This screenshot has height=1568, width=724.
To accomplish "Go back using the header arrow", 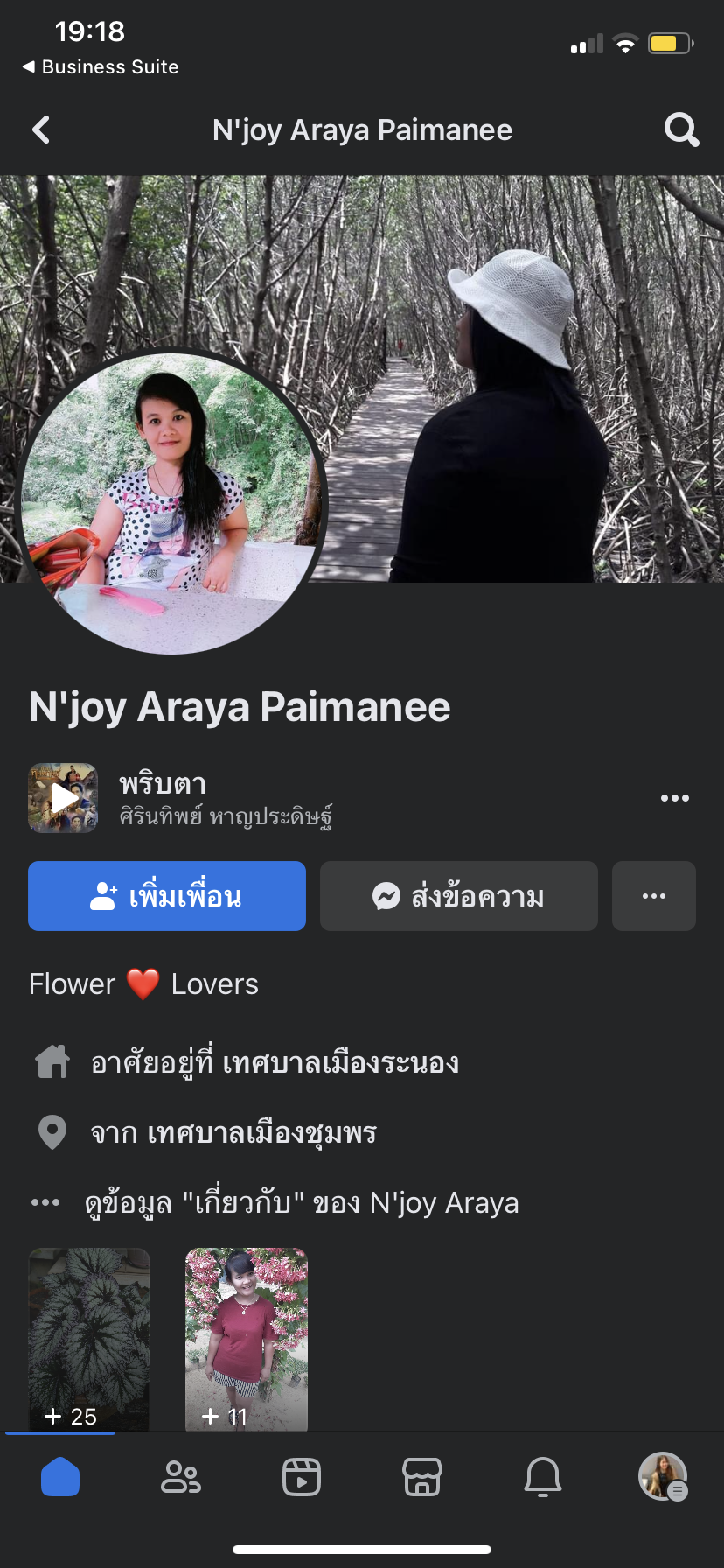I will click(41, 130).
